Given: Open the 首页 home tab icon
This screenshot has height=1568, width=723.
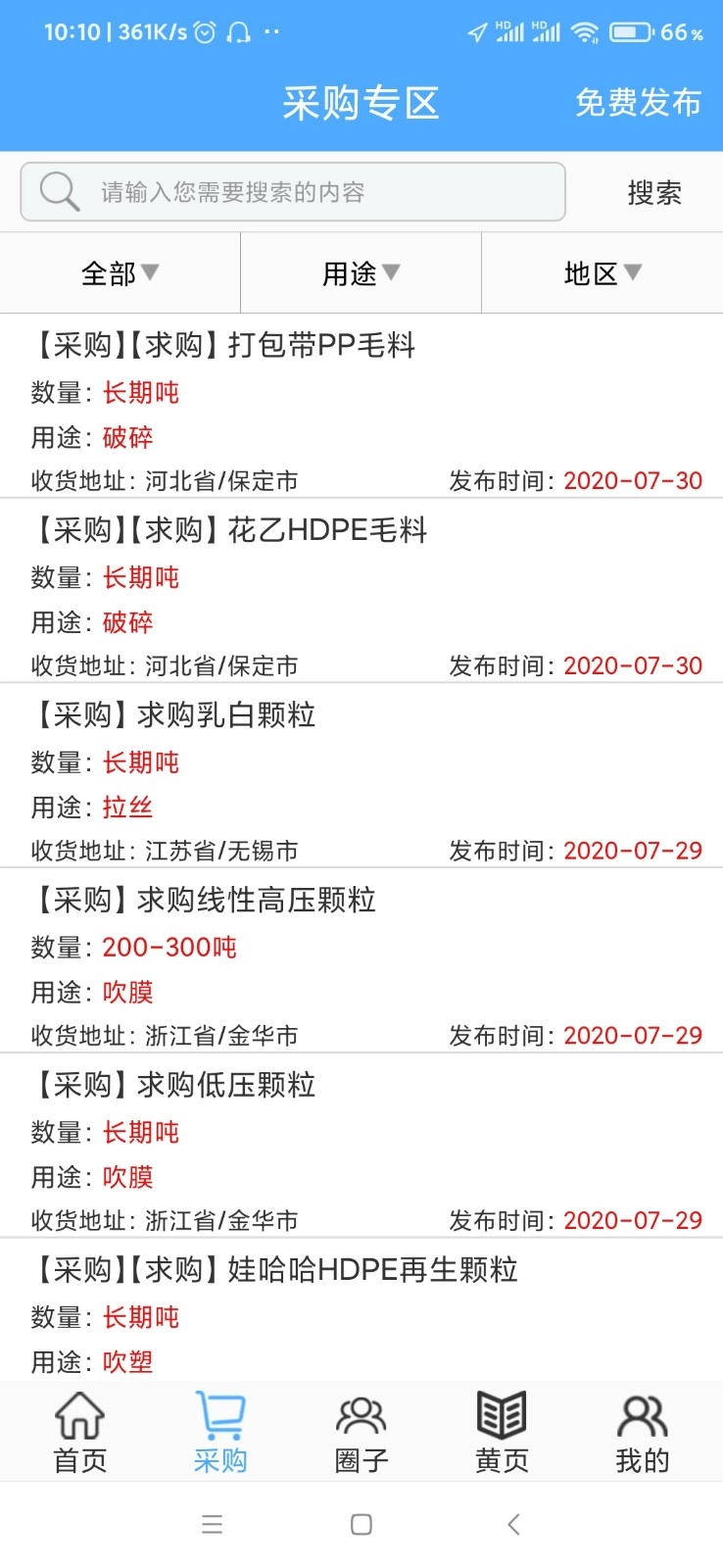Looking at the screenshot, I should 78,1415.
